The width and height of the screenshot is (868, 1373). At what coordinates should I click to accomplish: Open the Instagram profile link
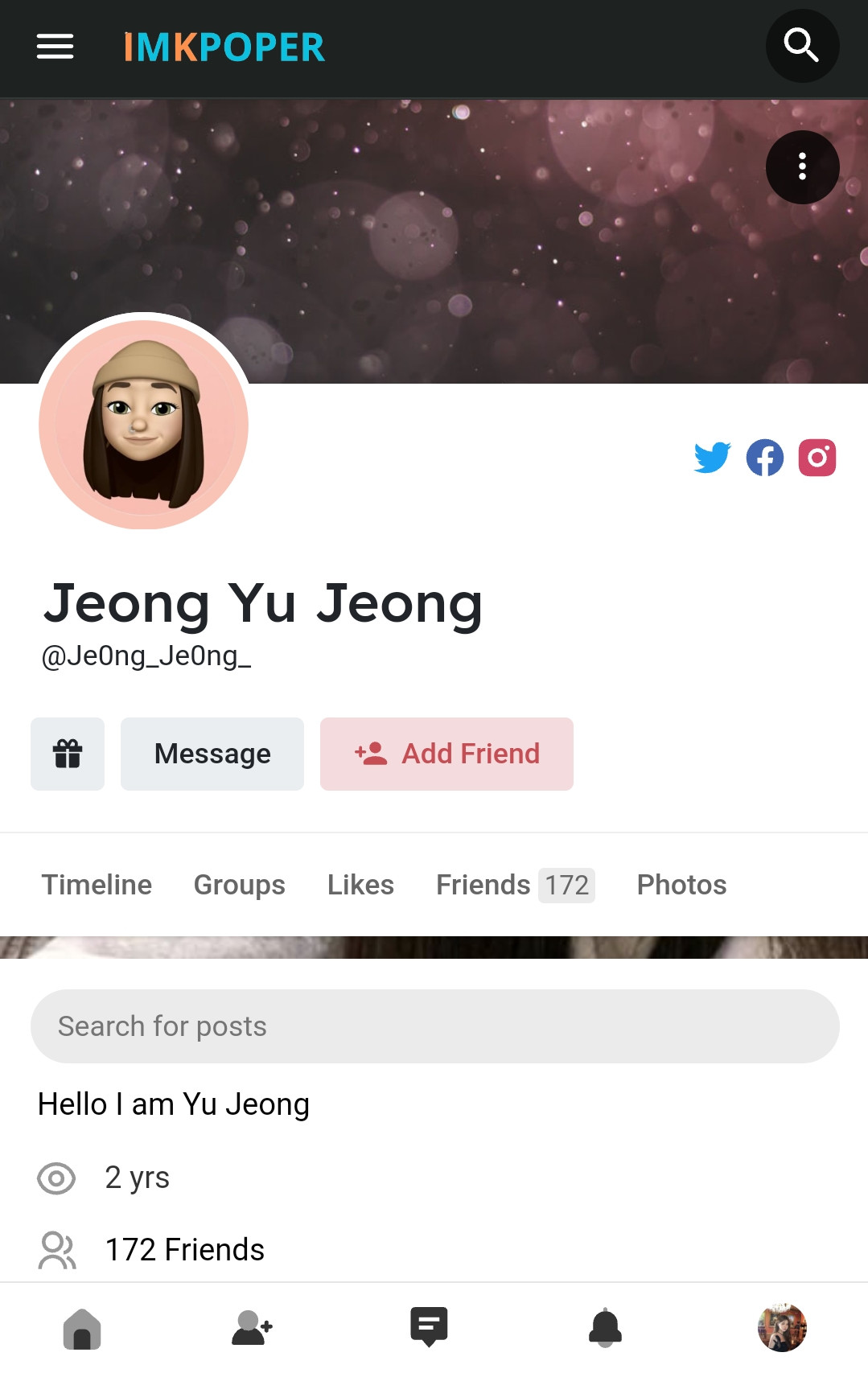(x=817, y=458)
